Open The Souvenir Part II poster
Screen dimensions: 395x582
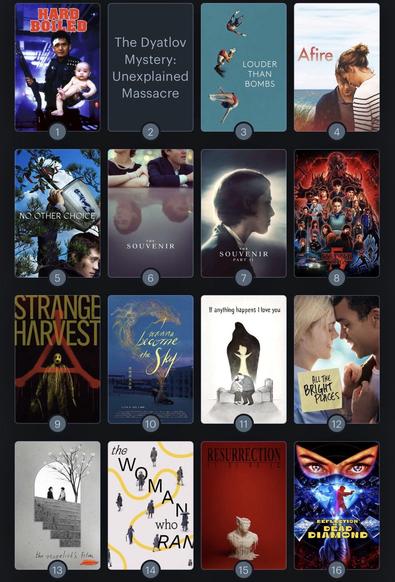point(244,213)
